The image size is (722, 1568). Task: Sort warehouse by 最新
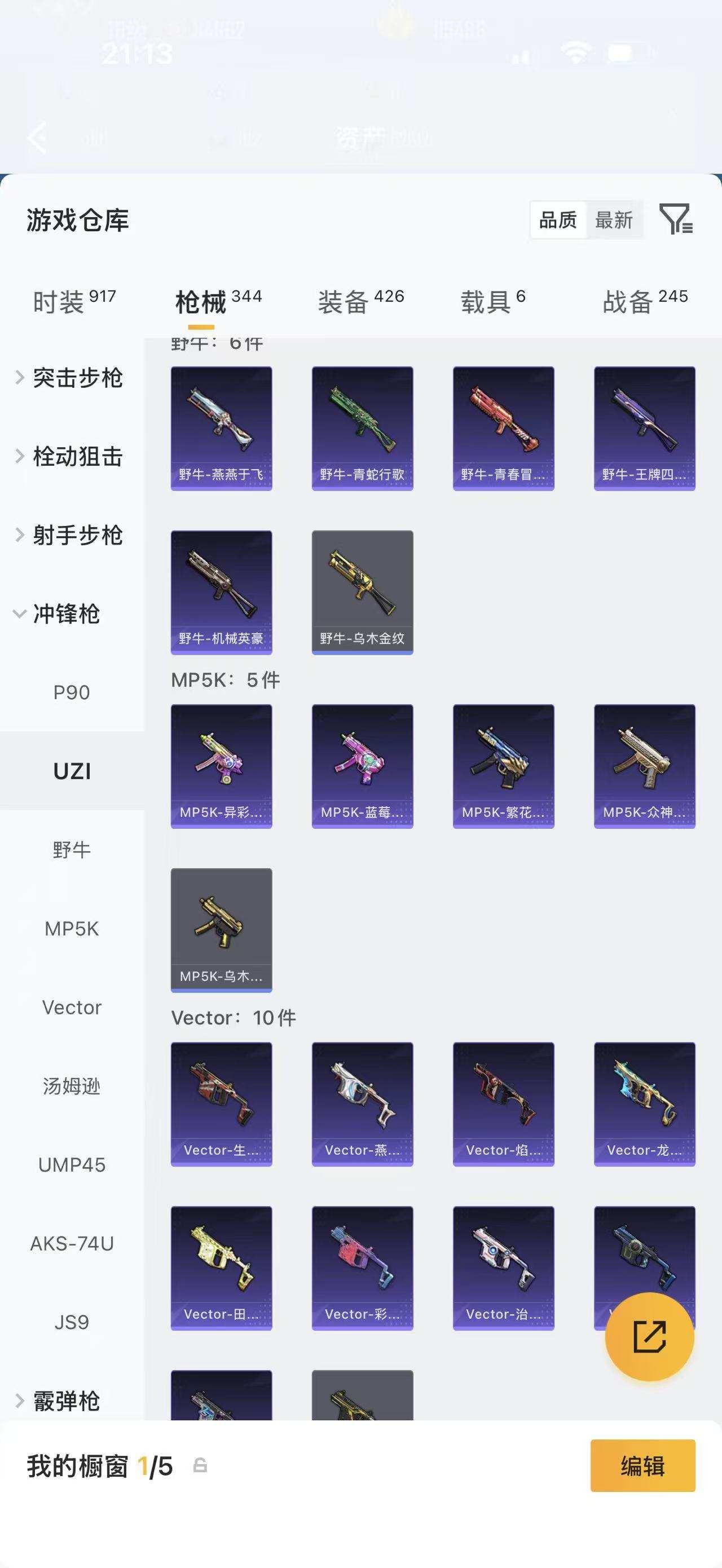coord(614,220)
